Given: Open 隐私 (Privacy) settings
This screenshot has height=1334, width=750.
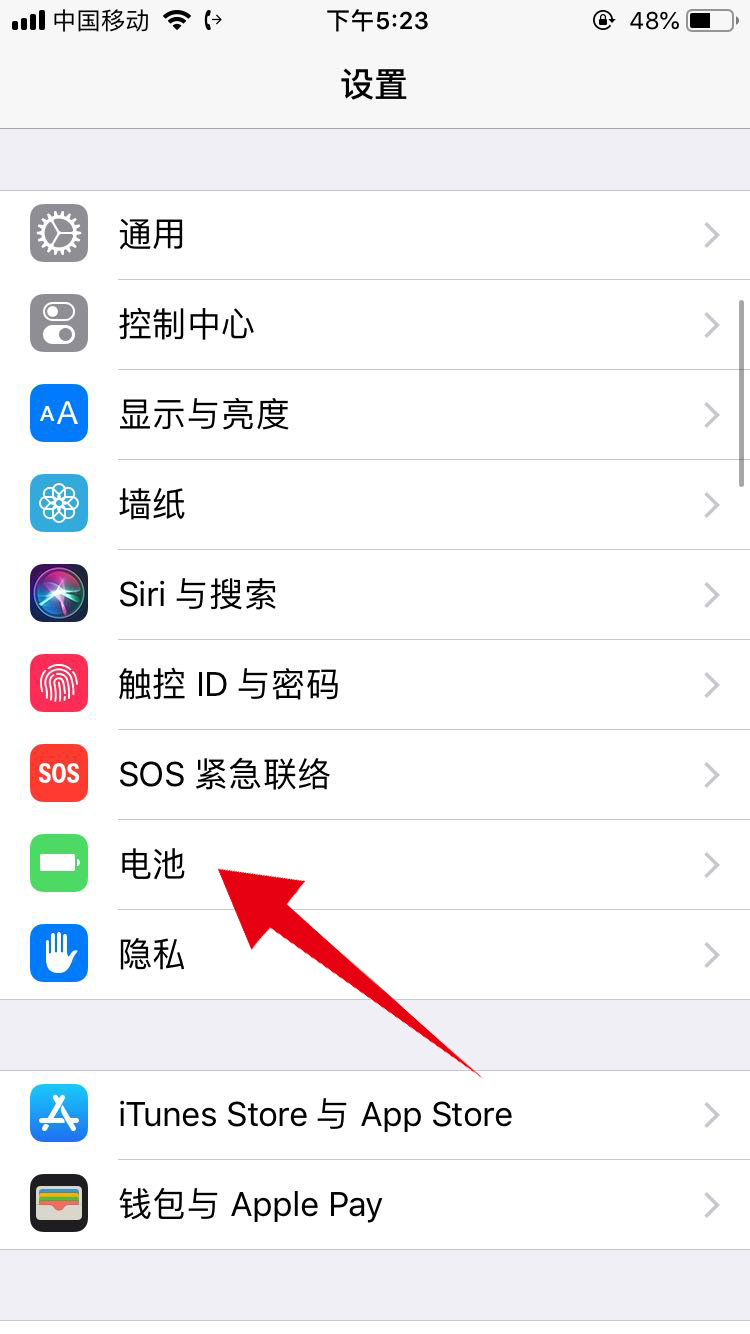Looking at the screenshot, I should pos(375,955).
